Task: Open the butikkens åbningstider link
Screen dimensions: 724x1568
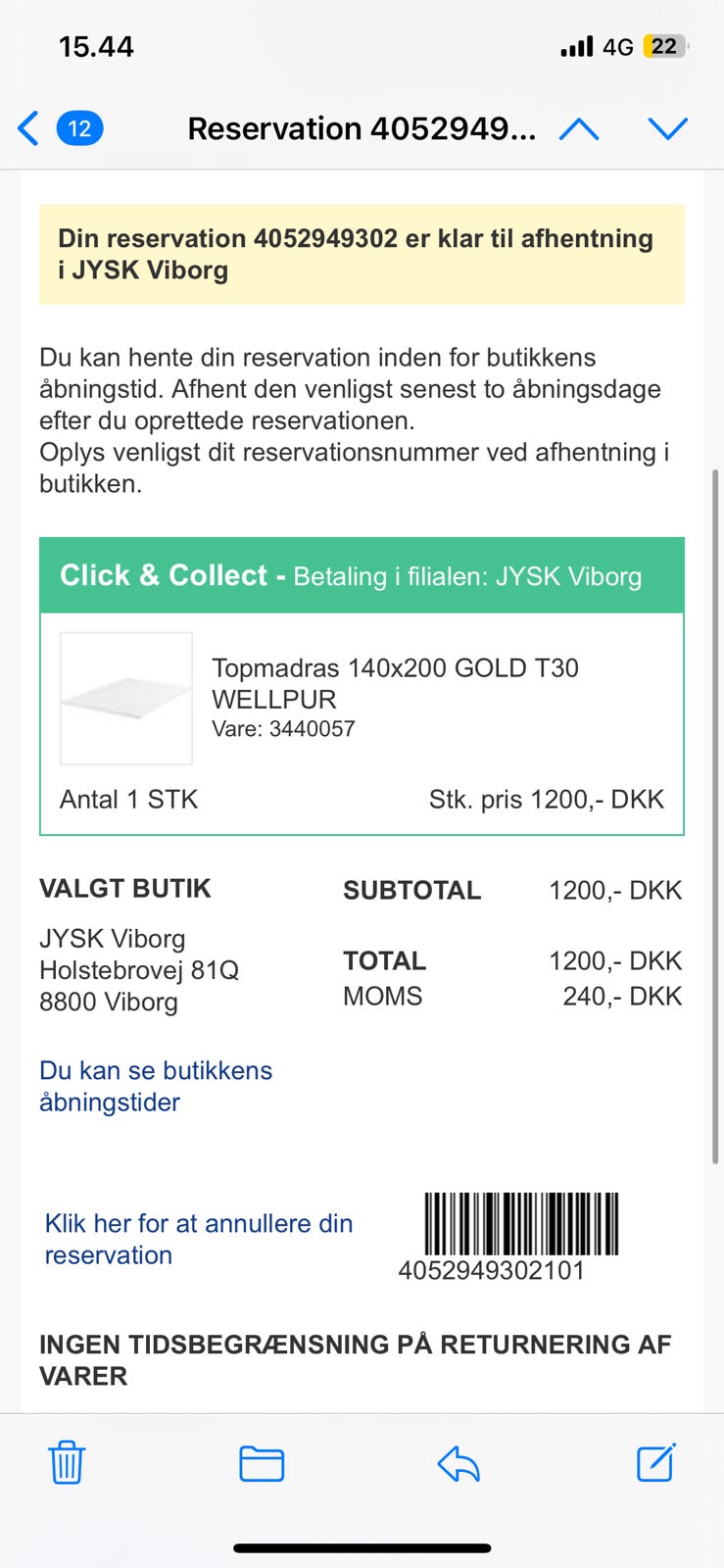Action: click(155, 1086)
